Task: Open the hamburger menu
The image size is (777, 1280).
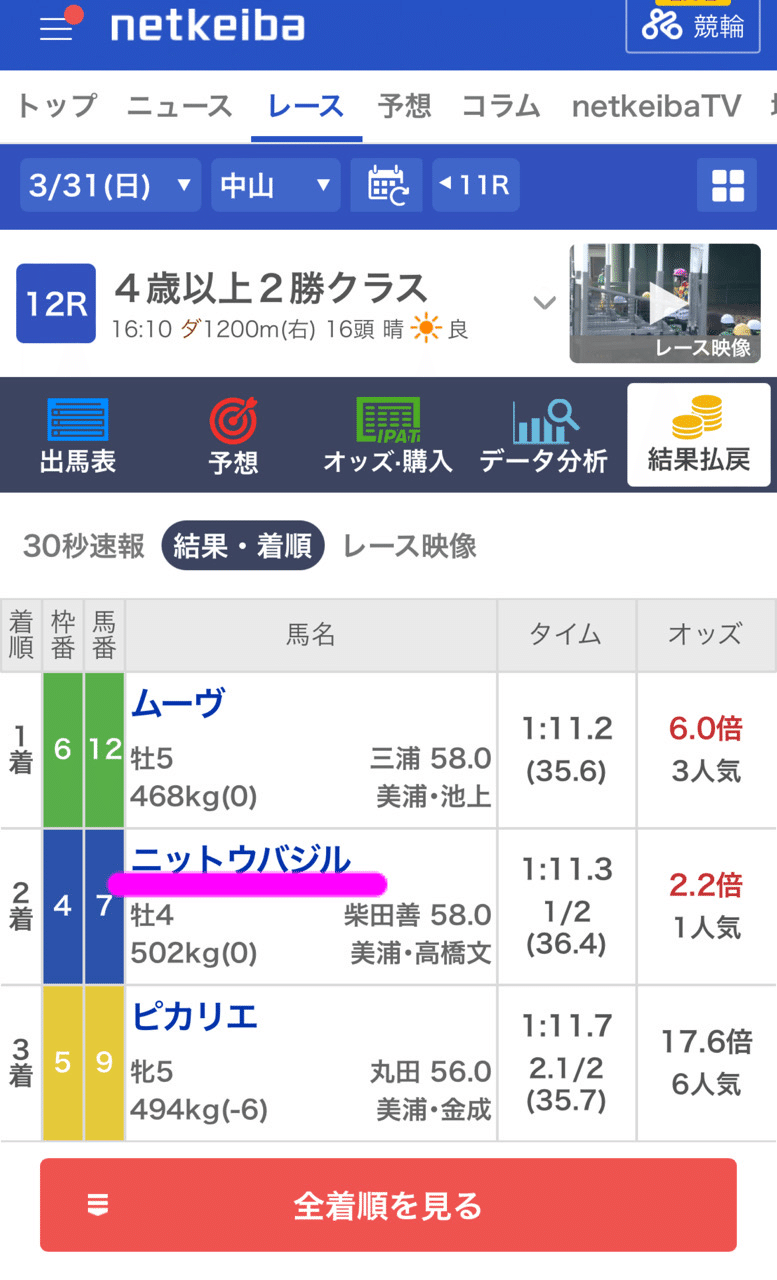Action: point(56,28)
